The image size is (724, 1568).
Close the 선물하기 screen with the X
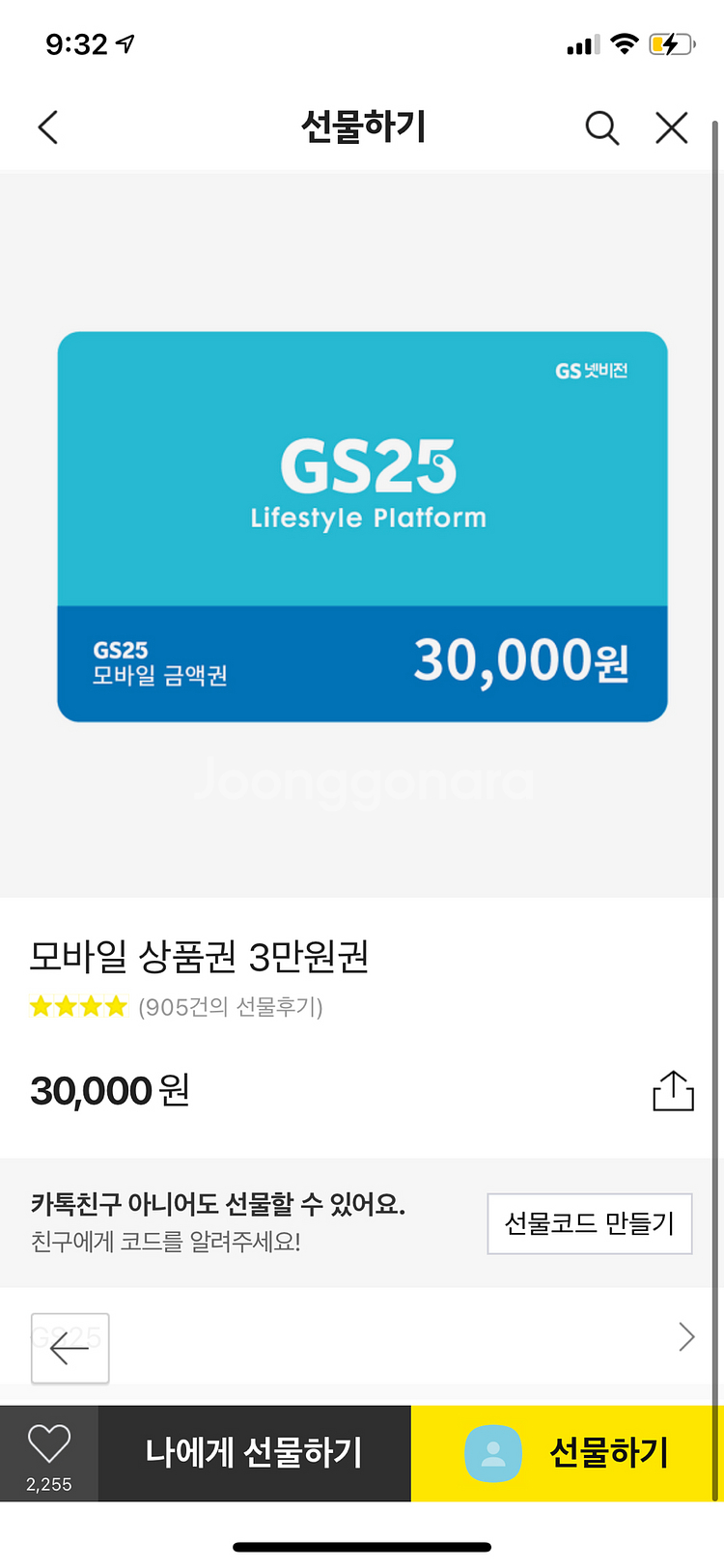671,126
